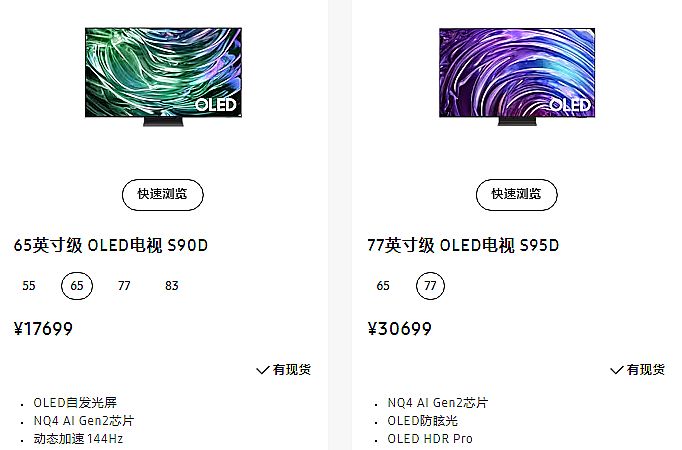Viewport: 682px width, 450px height.
Task: Select the 55-inch size for S90D
Action: click(29, 286)
